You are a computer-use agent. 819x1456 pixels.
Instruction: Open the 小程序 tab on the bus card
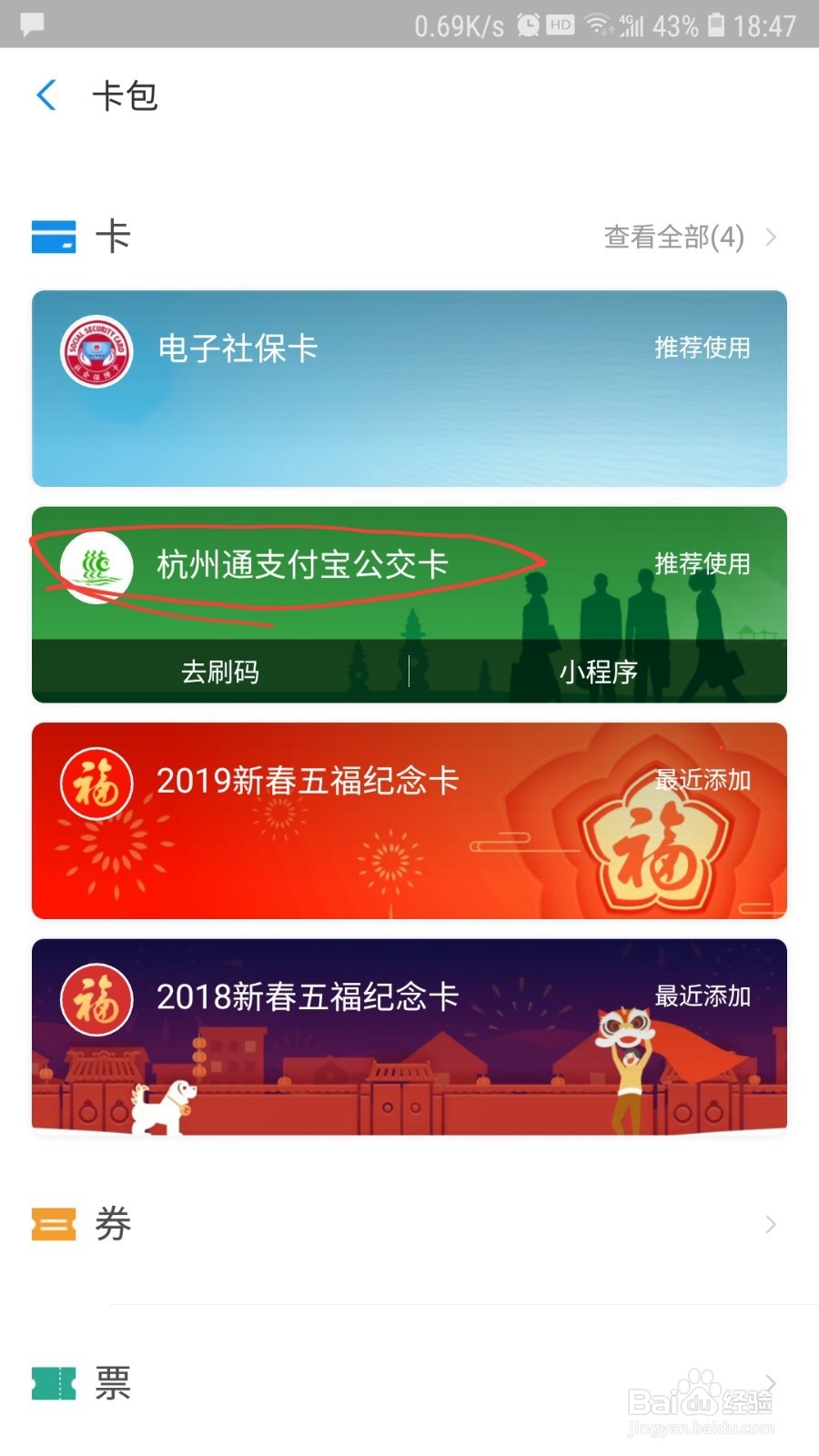pyautogui.click(x=599, y=672)
